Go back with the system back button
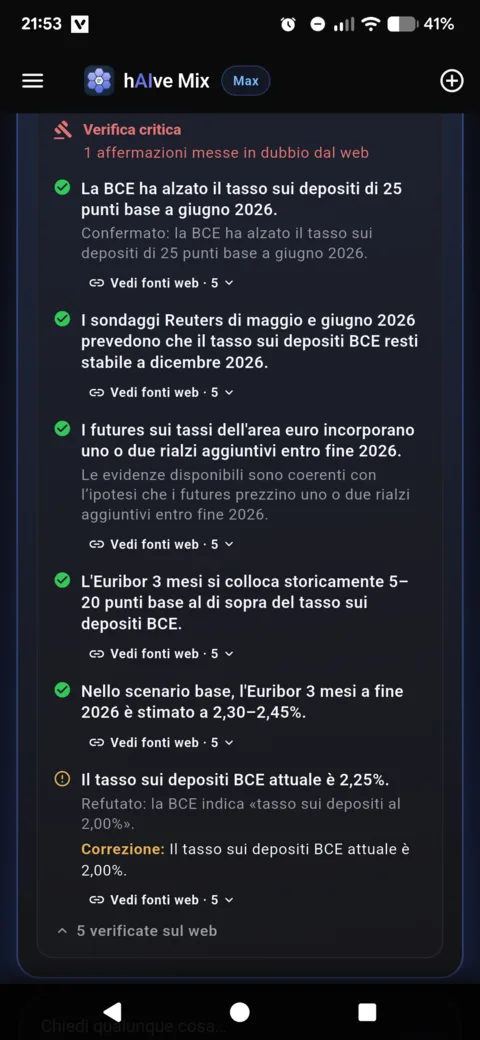 pos(113,1011)
